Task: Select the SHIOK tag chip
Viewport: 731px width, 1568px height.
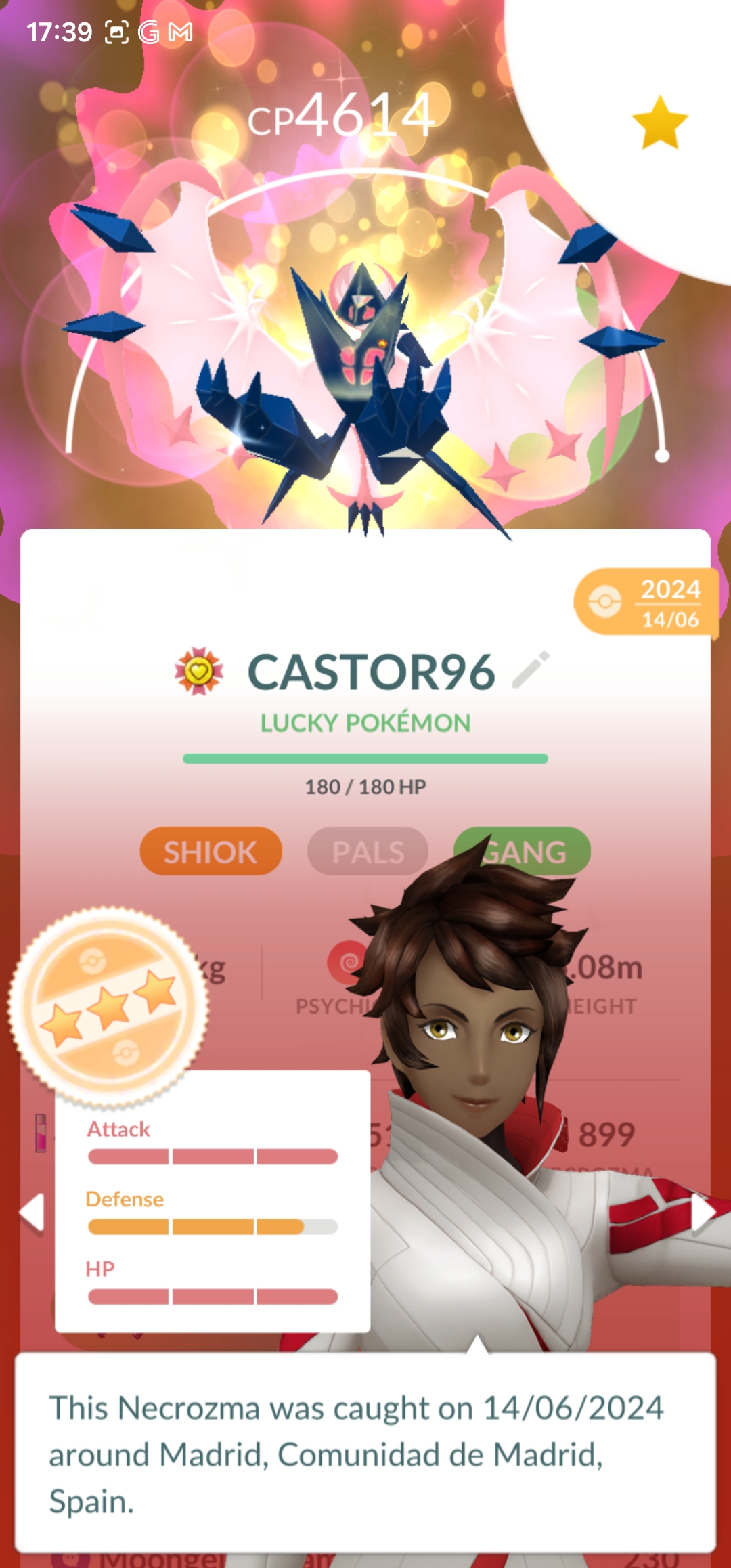Action: [x=211, y=851]
